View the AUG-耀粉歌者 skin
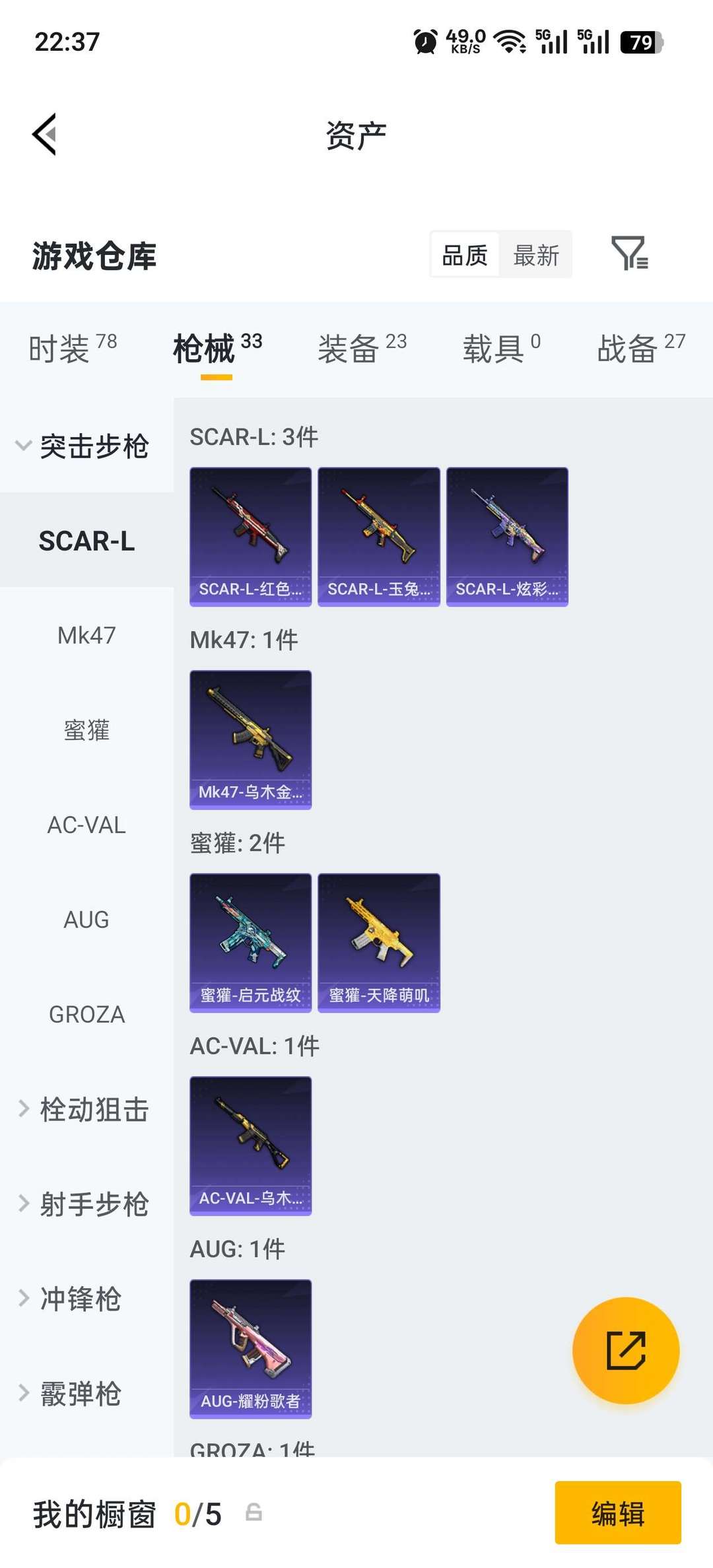Image resolution: width=713 pixels, height=1568 pixels. coord(250,1348)
